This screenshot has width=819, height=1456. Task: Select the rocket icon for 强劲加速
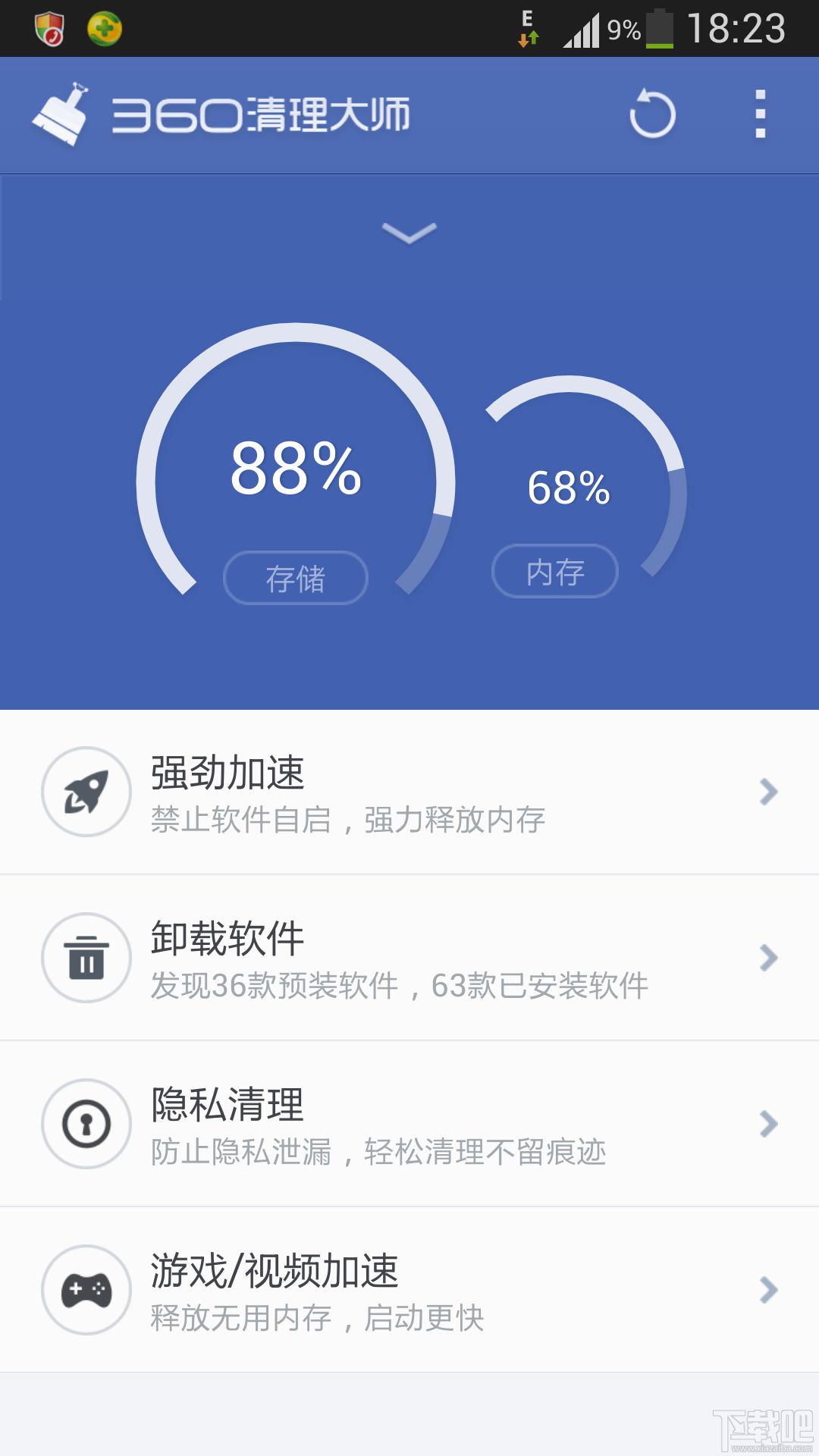coord(86,791)
